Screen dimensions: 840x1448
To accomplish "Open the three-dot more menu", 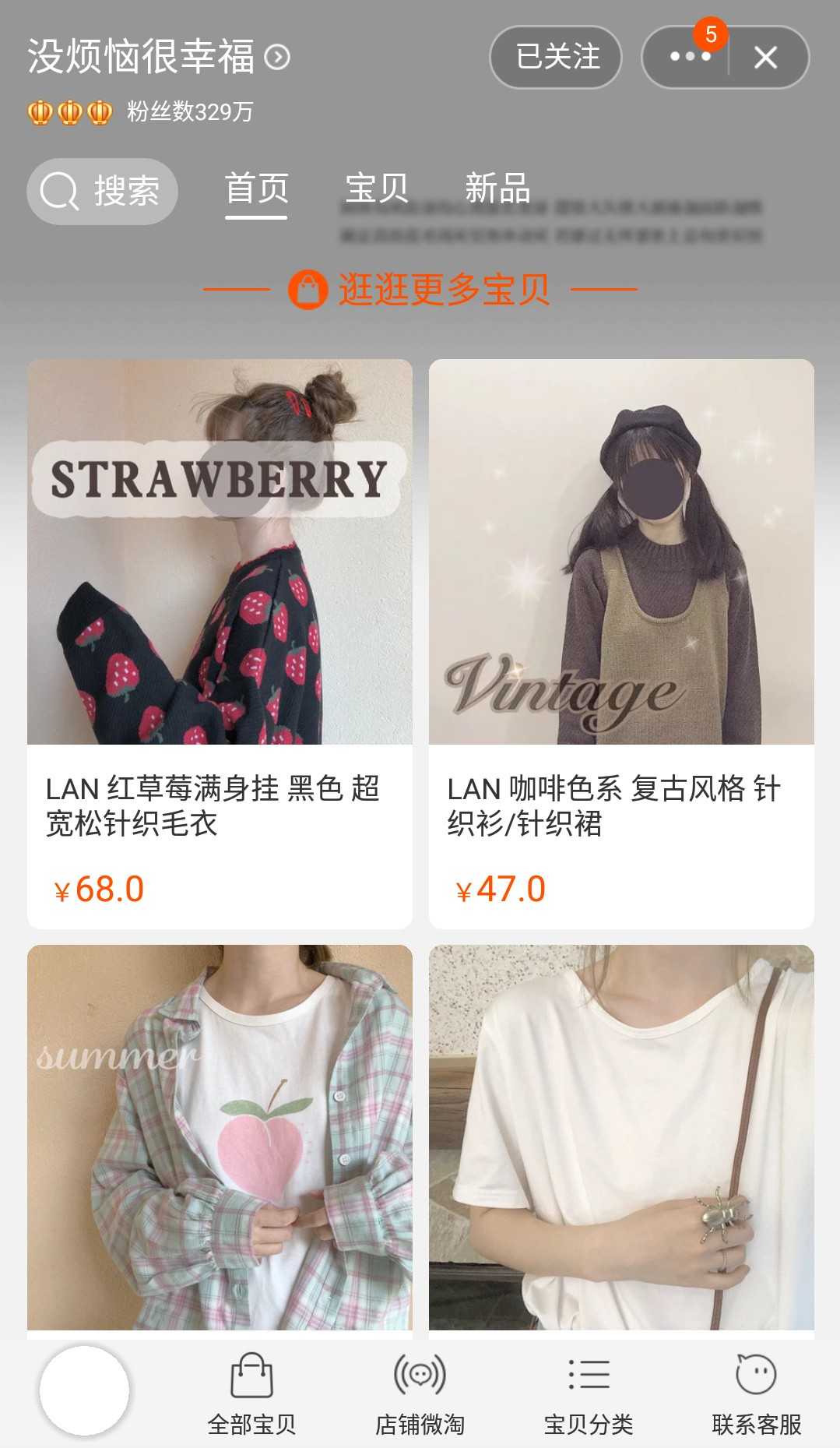I will click(690, 57).
